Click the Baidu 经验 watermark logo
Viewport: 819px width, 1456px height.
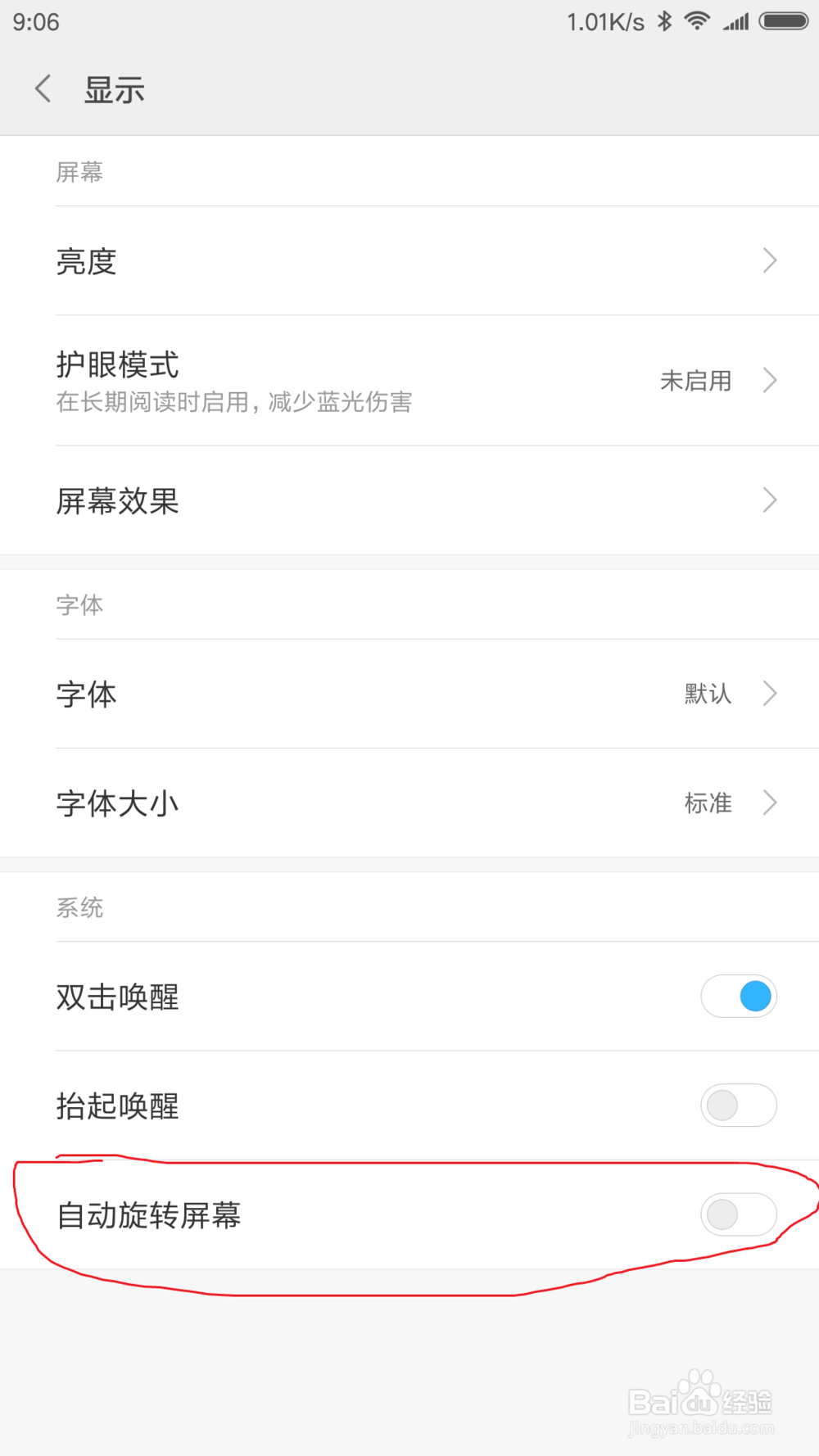click(x=700, y=1396)
